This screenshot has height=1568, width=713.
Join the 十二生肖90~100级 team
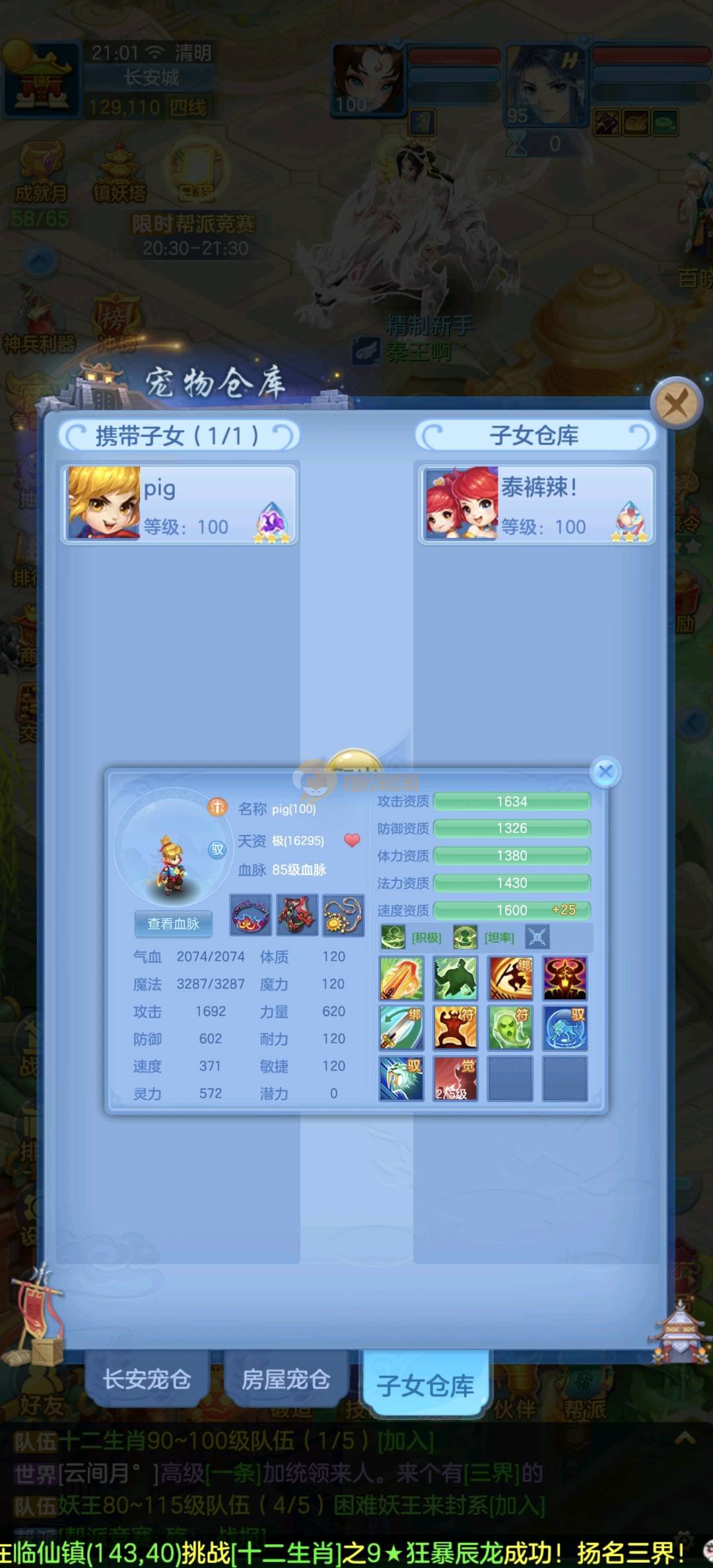point(405,1441)
